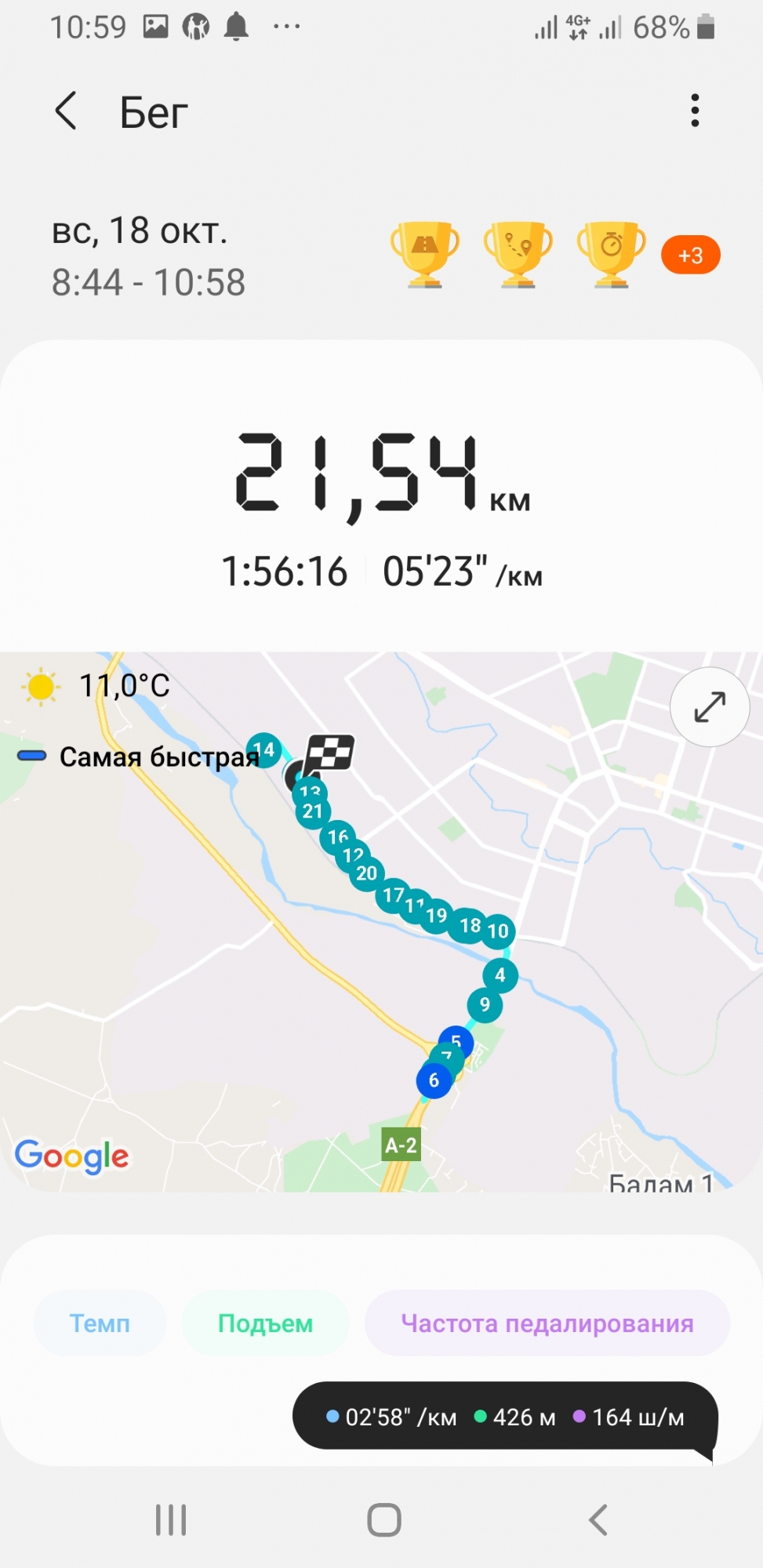The image size is (763, 1568).
Task: Open the route trophy badge
Action: pyautogui.click(x=518, y=254)
